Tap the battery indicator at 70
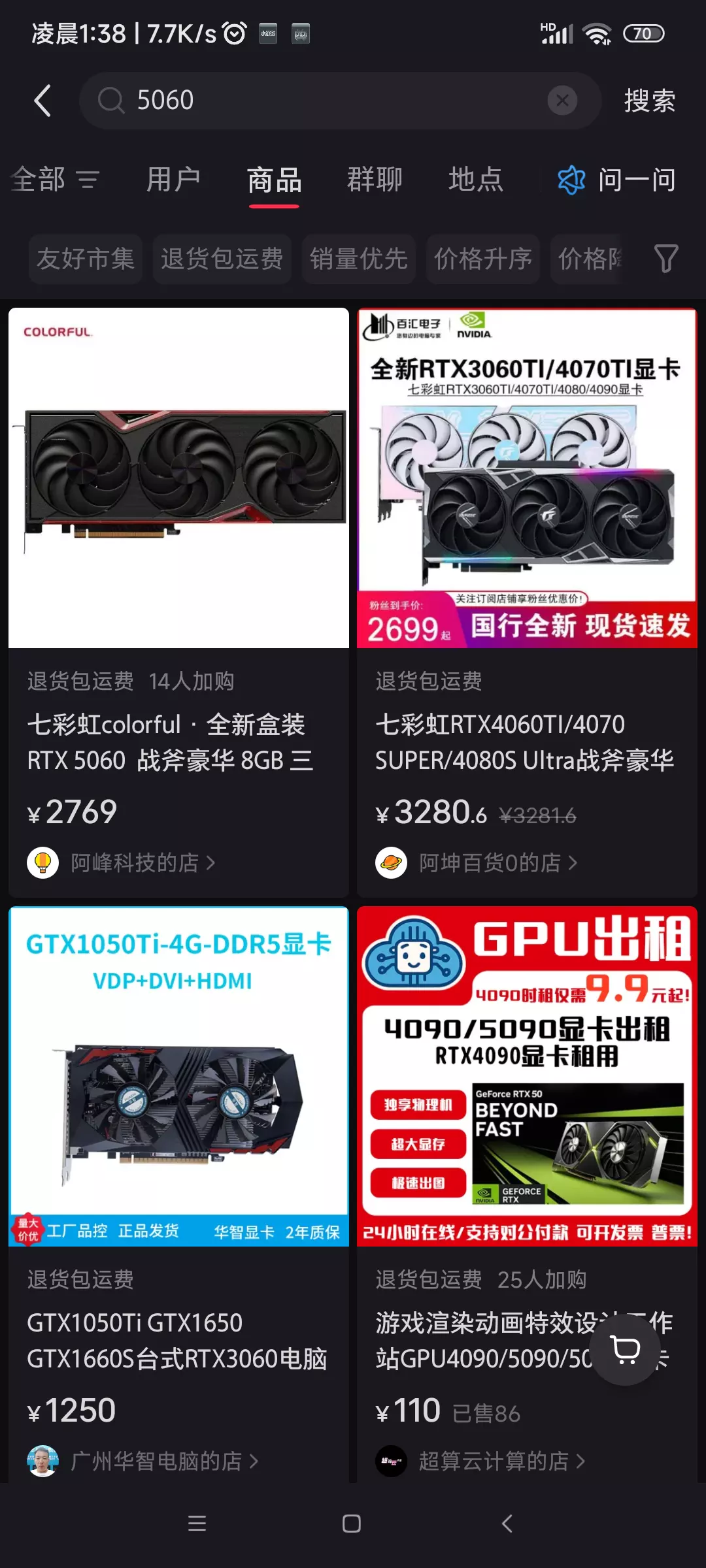The height and width of the screenshot is (1568, 706). (x=645, y=33)
